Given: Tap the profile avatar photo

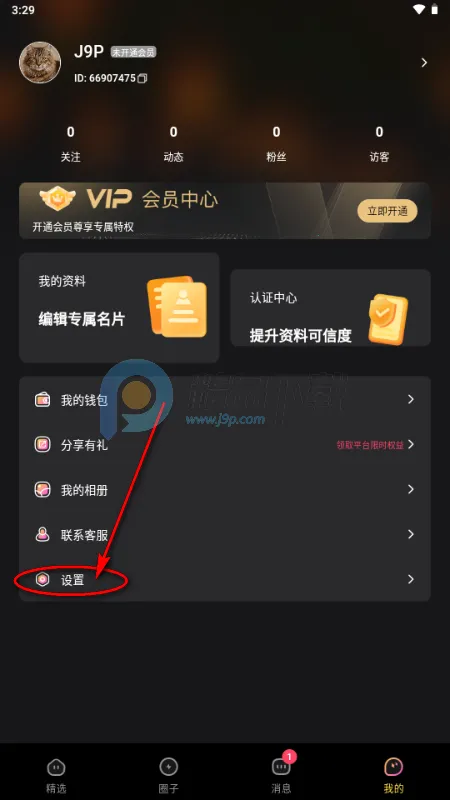Looking at the screenshot, I should 40,63.
